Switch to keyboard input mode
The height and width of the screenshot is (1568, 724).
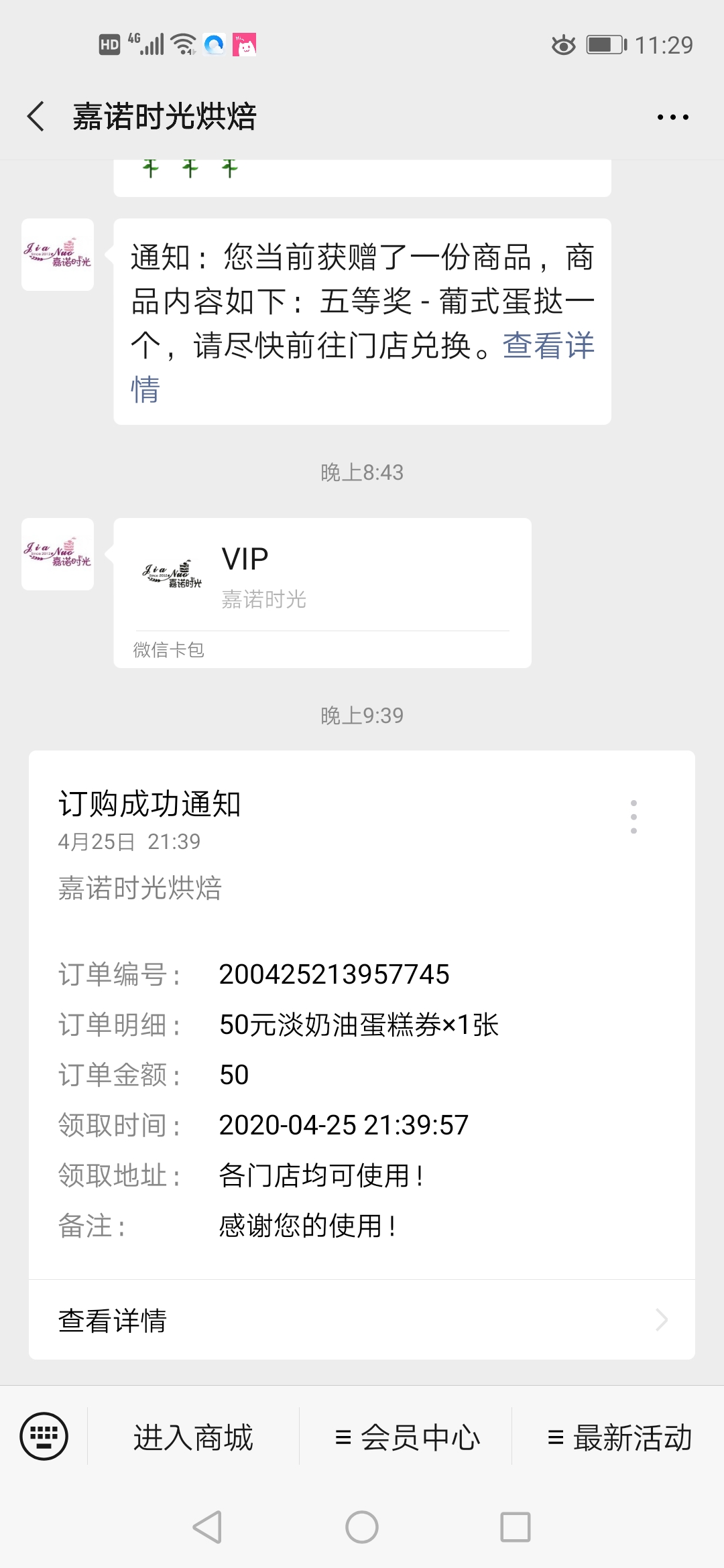[x=44, y=1436]
